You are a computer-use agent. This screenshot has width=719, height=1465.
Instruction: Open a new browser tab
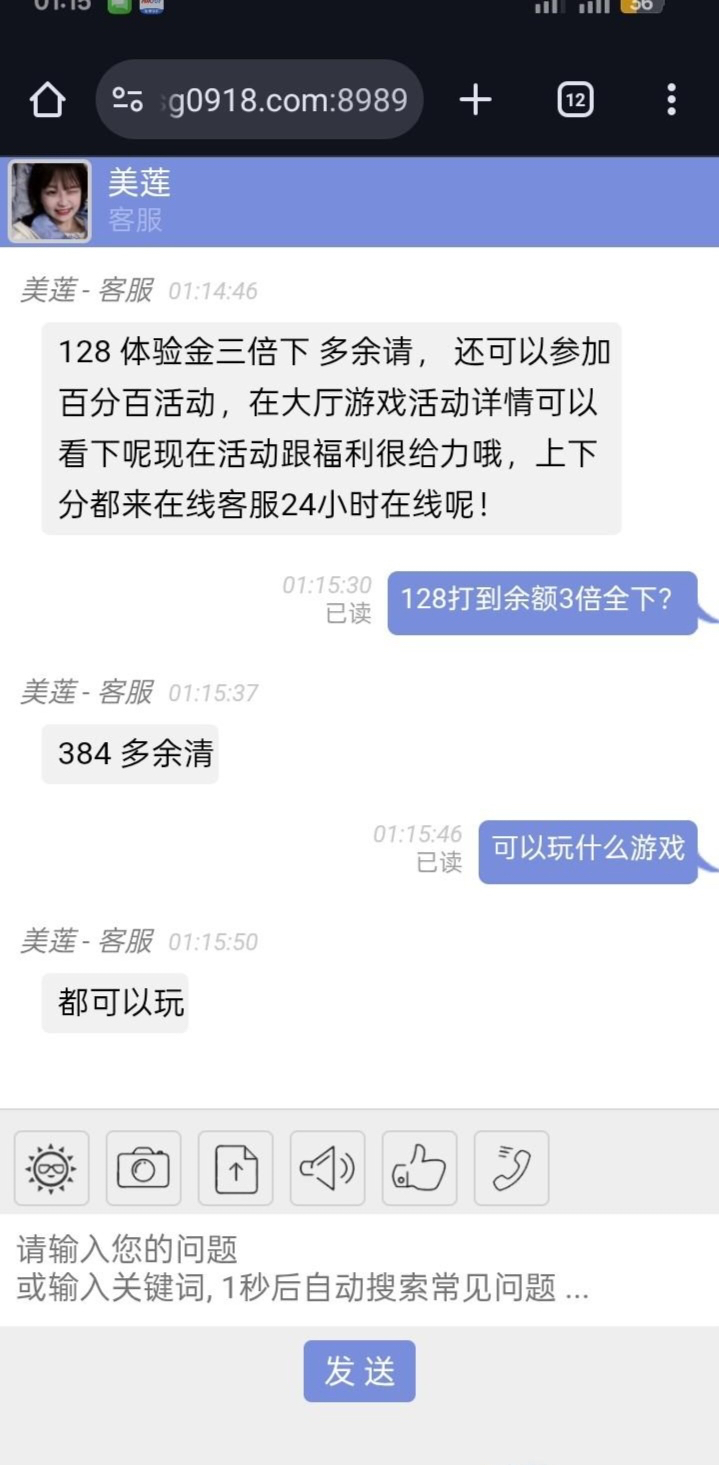475,100
